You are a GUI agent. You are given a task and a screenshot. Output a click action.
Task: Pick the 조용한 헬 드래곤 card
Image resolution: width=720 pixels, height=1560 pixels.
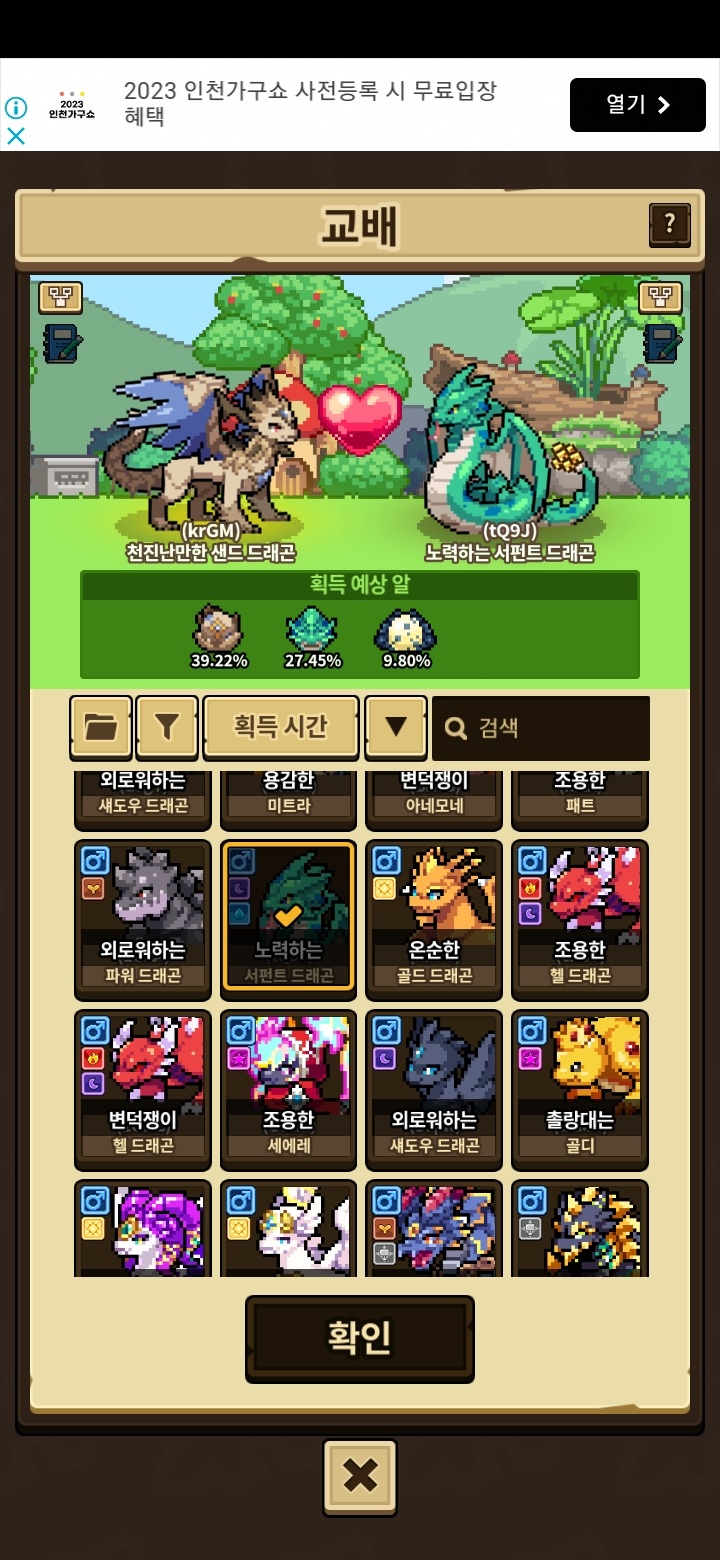click(580, 919)
